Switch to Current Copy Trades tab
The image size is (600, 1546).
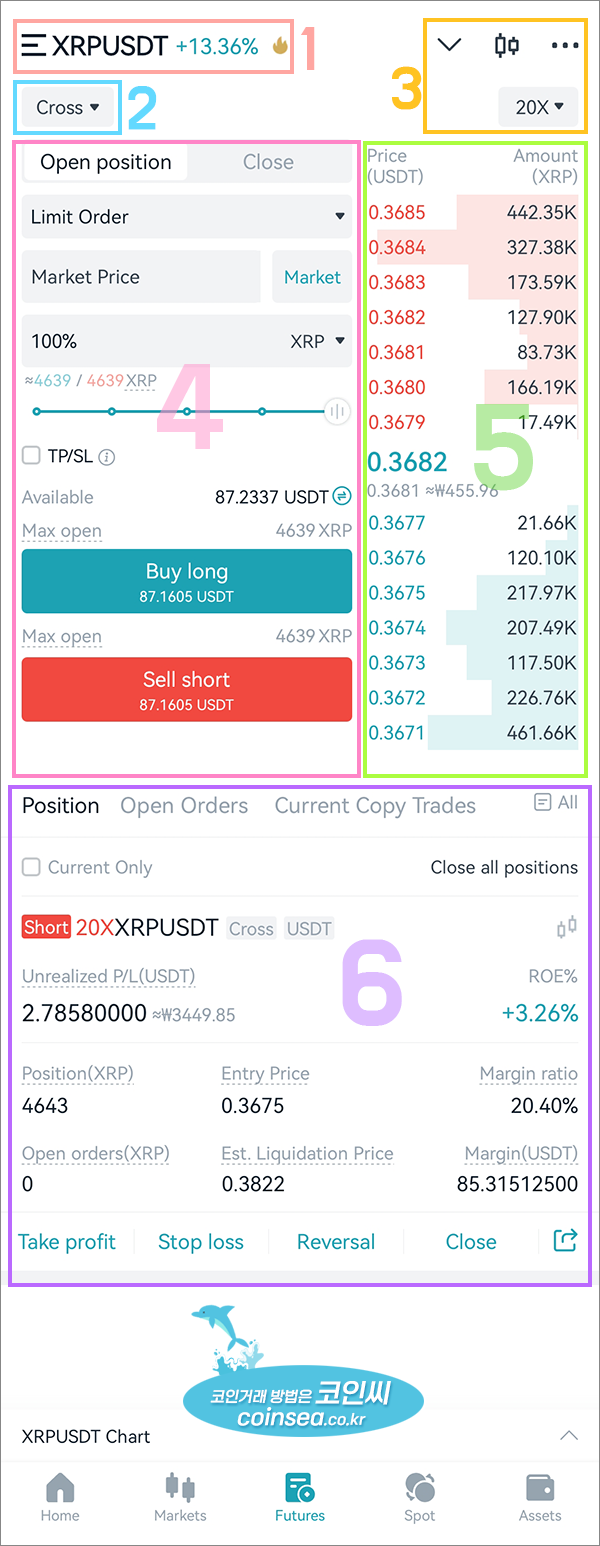[x=375, y=806]
